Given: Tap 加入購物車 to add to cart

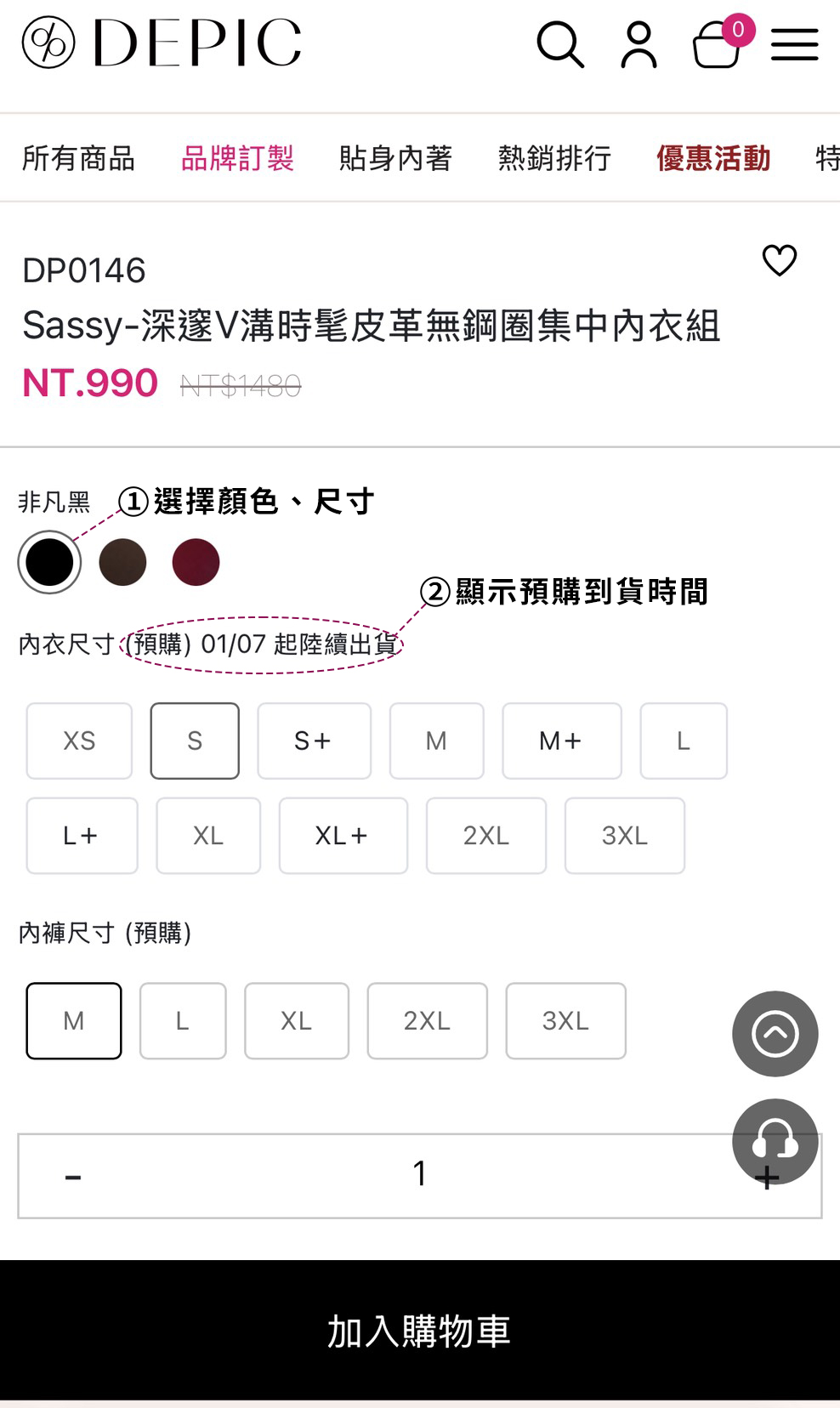Looking at the screenshot, I should (x=420, y=1331).
